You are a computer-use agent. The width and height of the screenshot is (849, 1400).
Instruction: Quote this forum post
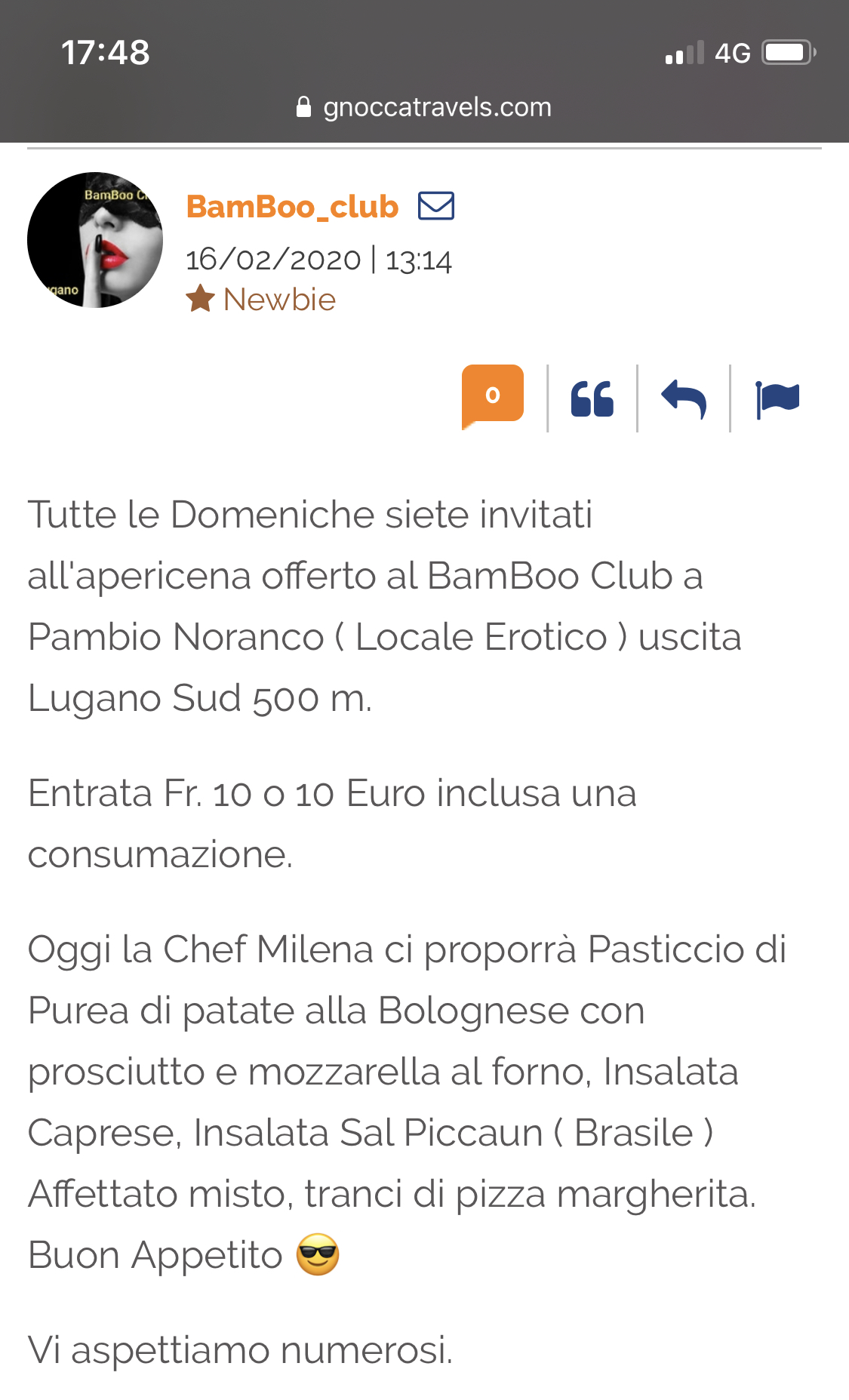592,398
